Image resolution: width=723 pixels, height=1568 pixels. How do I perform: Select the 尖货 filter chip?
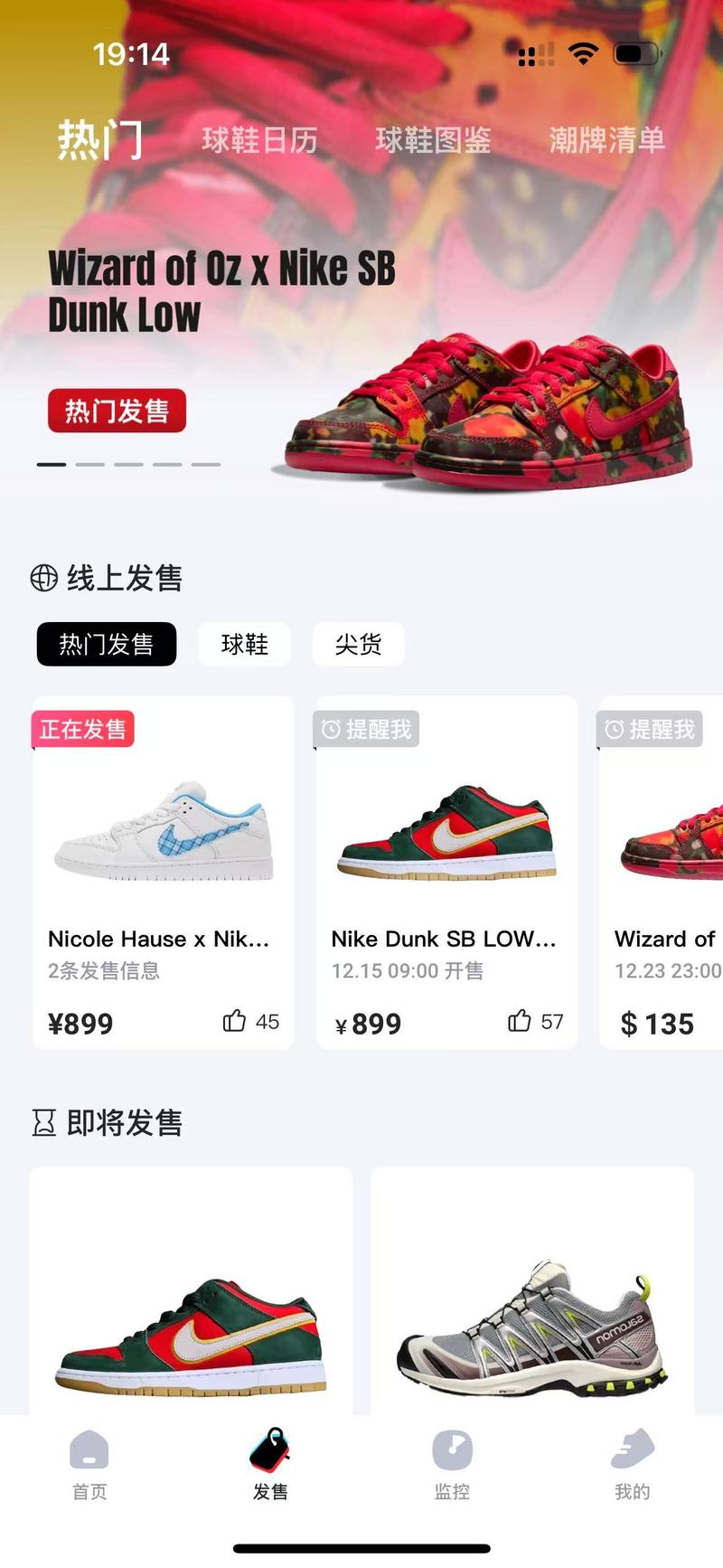coord(358,644)
